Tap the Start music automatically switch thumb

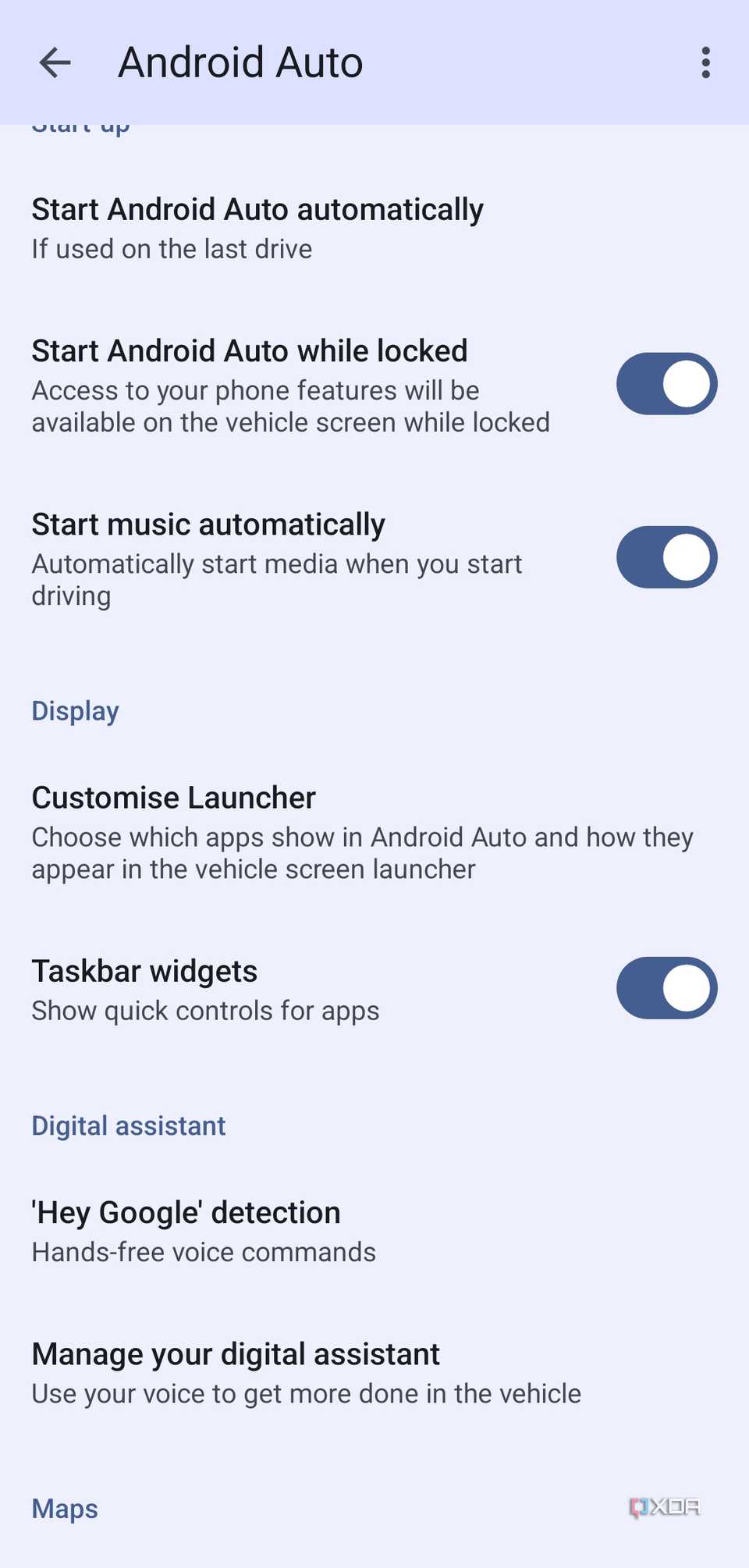coord(687,557)
